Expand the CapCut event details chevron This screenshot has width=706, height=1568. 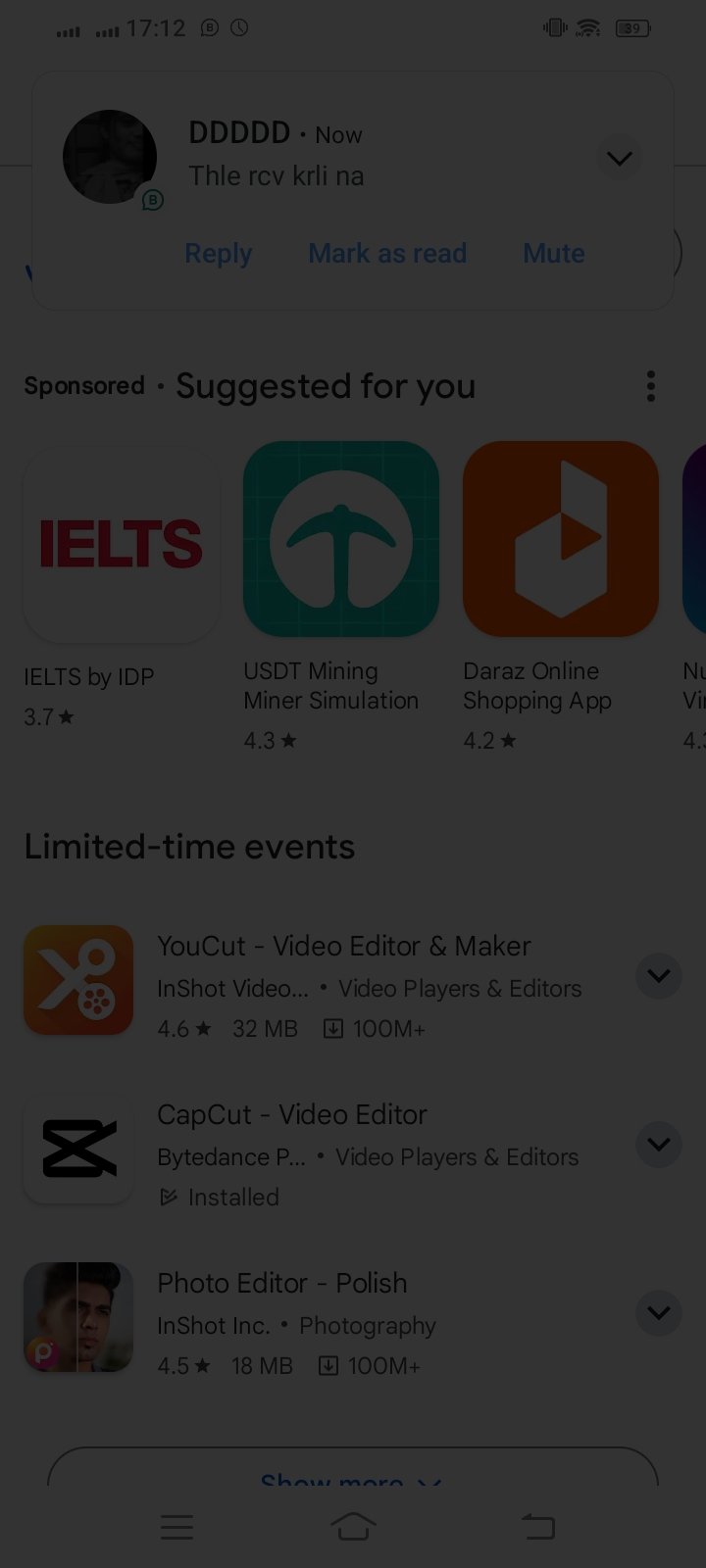658,1145
